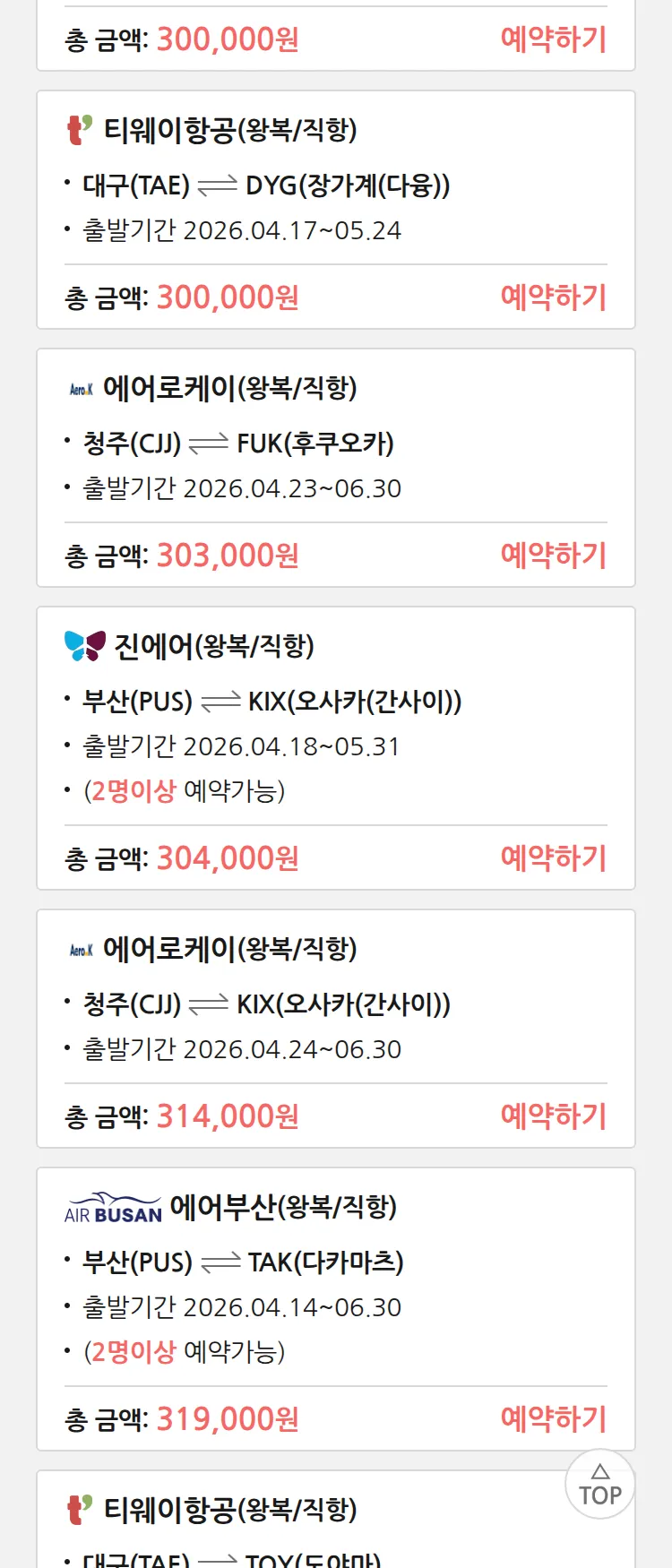Book the 314,000원 청주 to KIX flight
Screen dimensions: 672x1568
[x=553, y=1116]
